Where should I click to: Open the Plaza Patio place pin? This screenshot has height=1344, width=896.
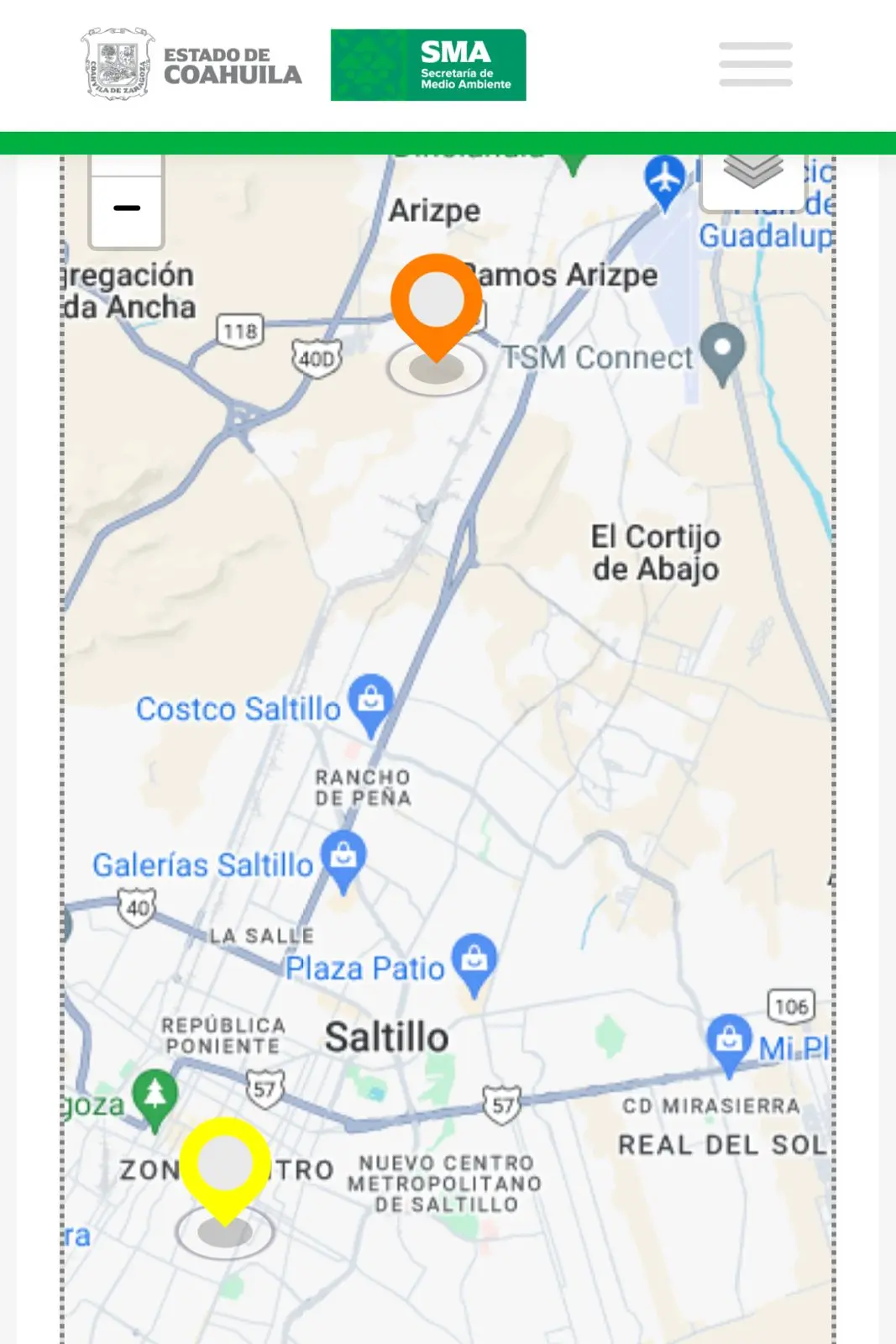(474, 960)
